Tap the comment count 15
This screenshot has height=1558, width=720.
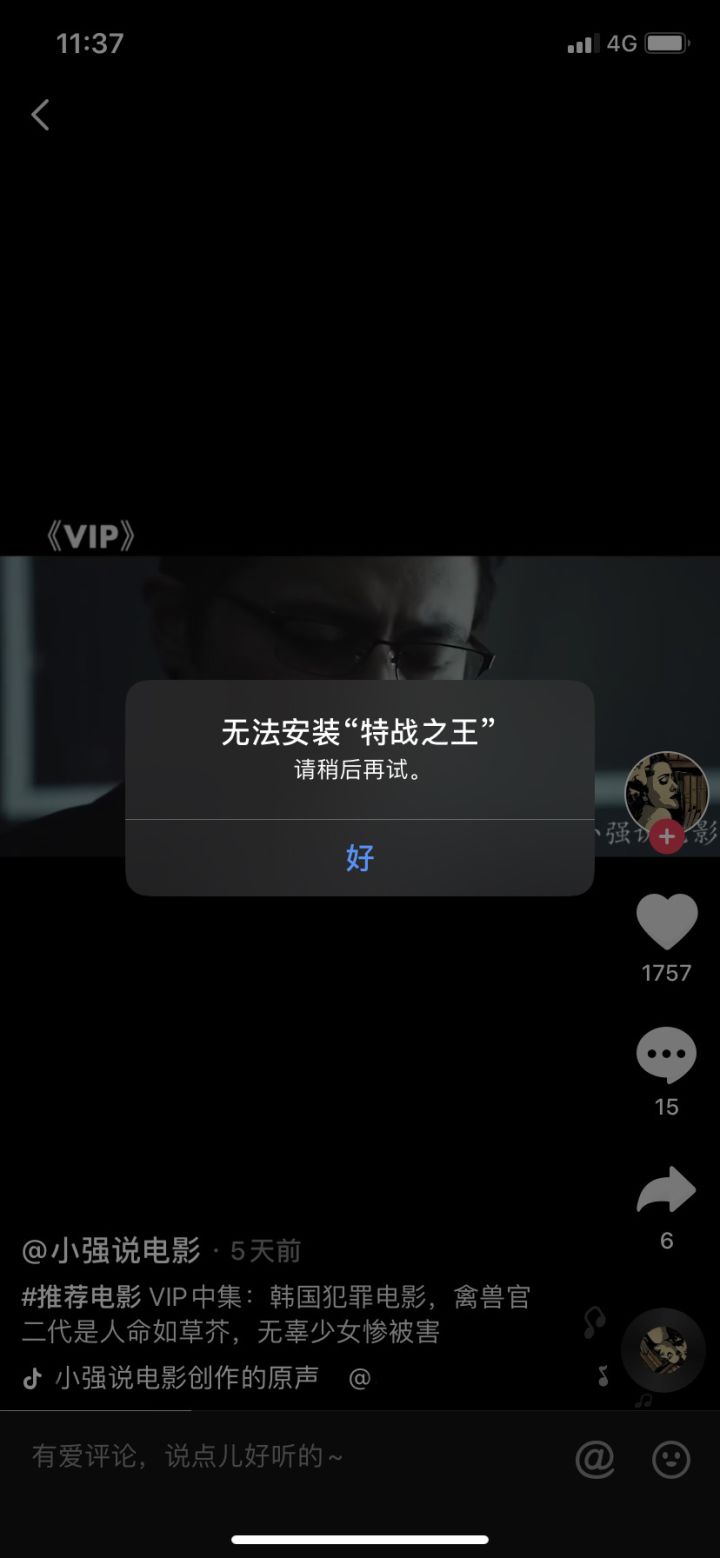(x=665, y=1107)
